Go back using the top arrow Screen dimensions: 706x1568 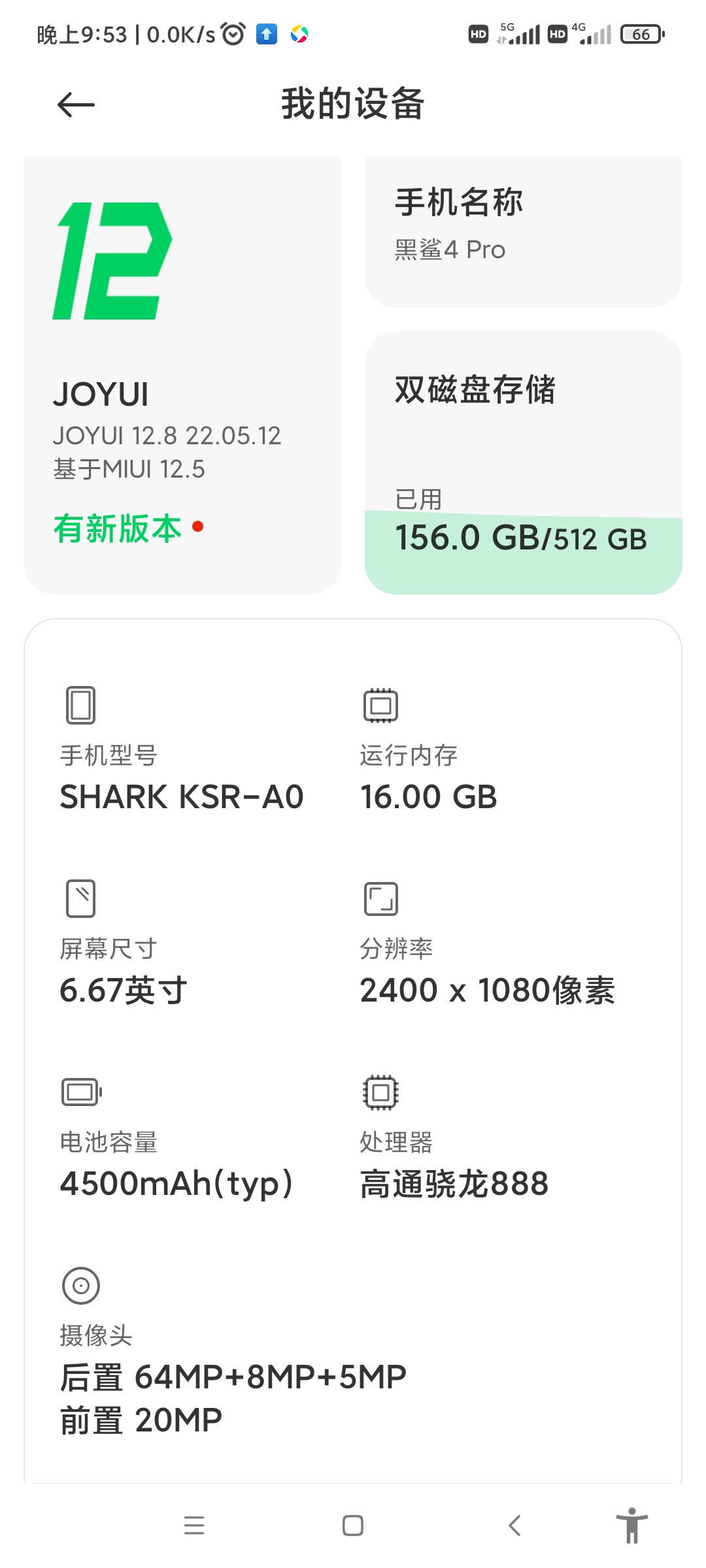pyautogui.click(x=76, y=105)
